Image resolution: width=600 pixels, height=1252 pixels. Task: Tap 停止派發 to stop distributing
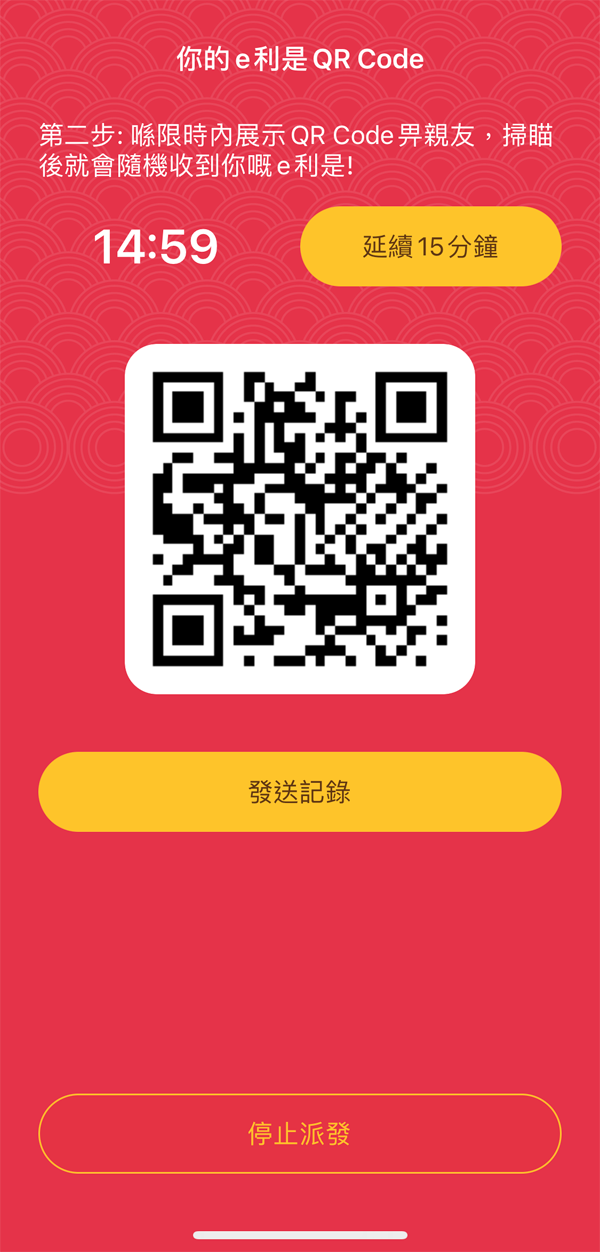pyautogui.click(x=299, y=1134)
